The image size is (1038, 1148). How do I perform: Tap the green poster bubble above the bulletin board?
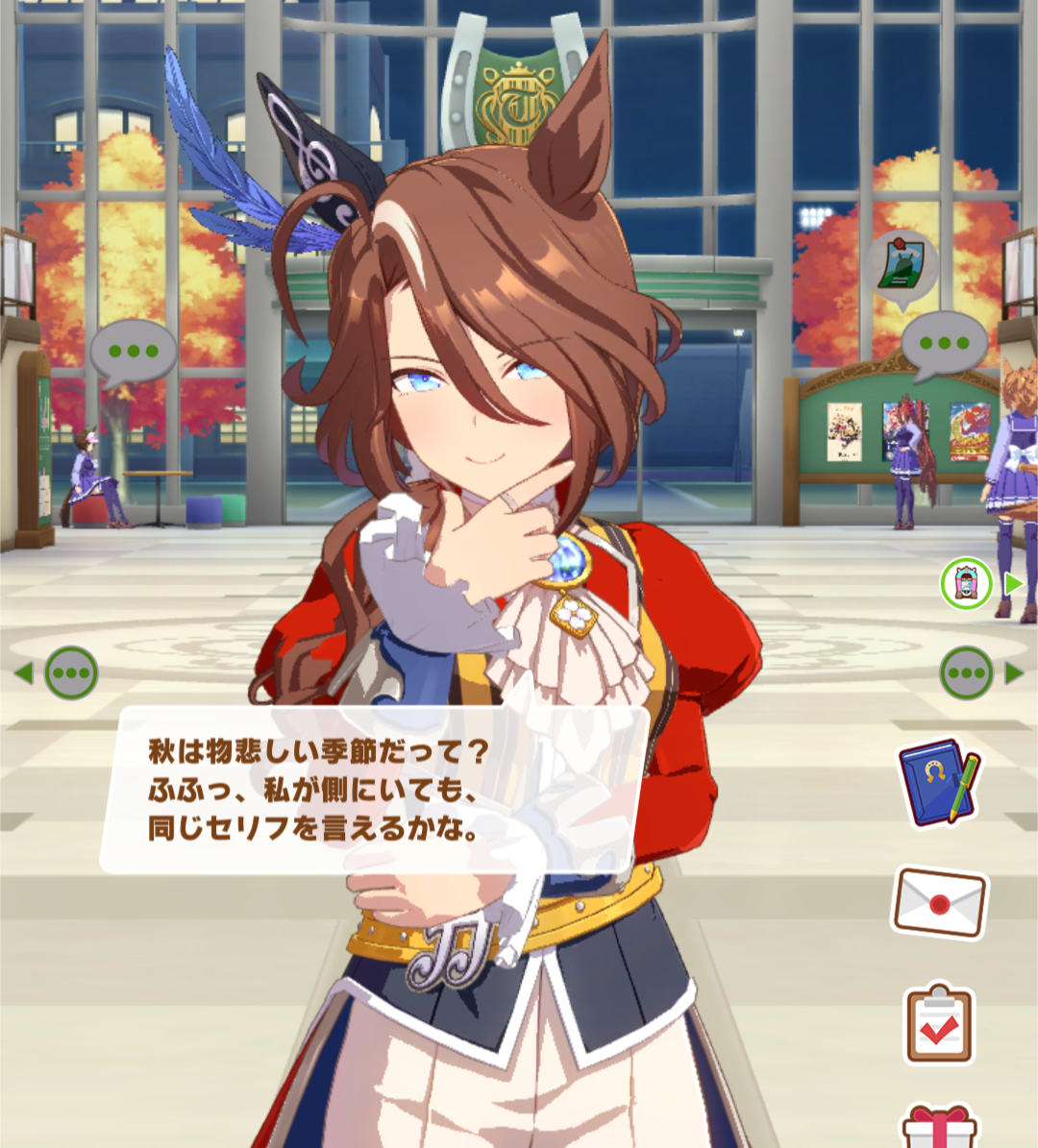901,267
